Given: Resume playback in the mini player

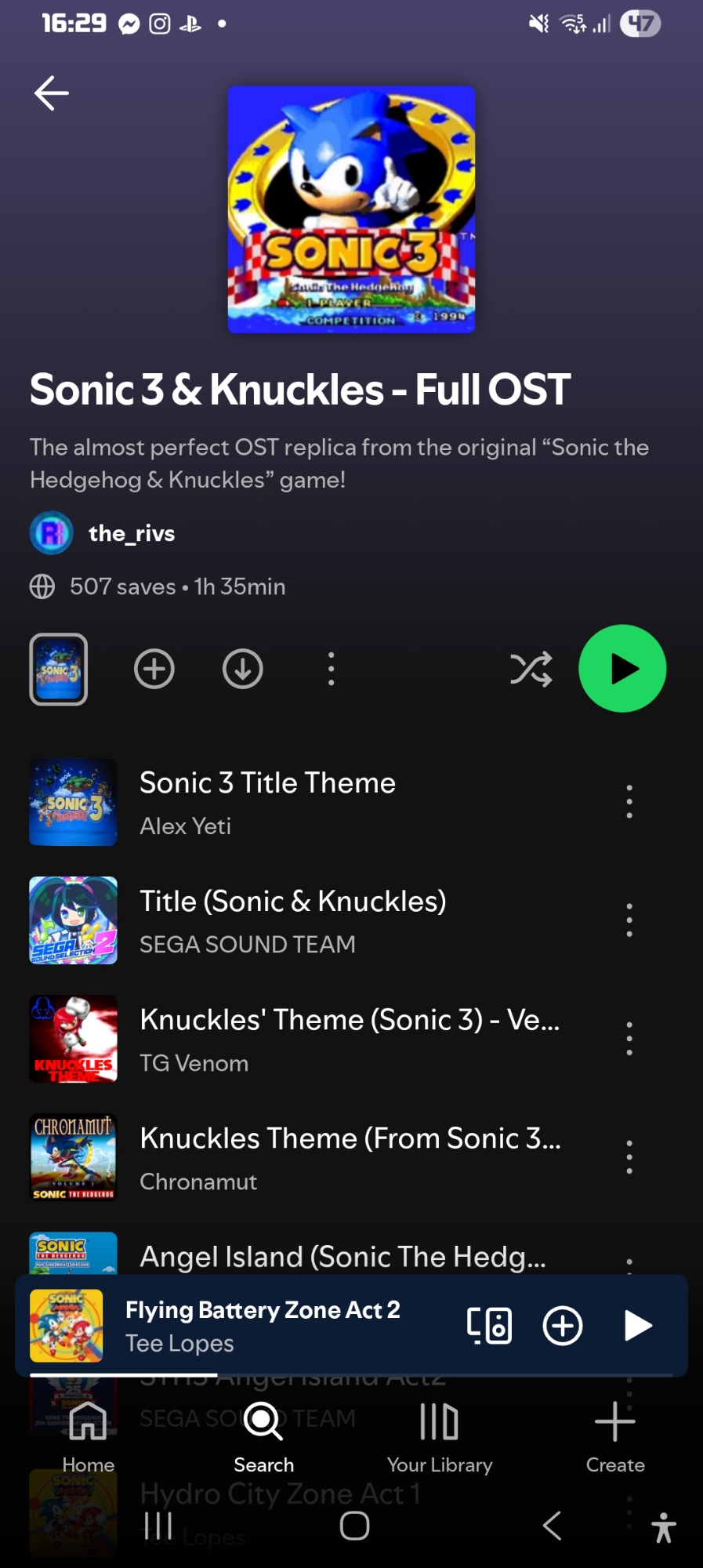Looking at the screenshot, I should pos(638,1326).
